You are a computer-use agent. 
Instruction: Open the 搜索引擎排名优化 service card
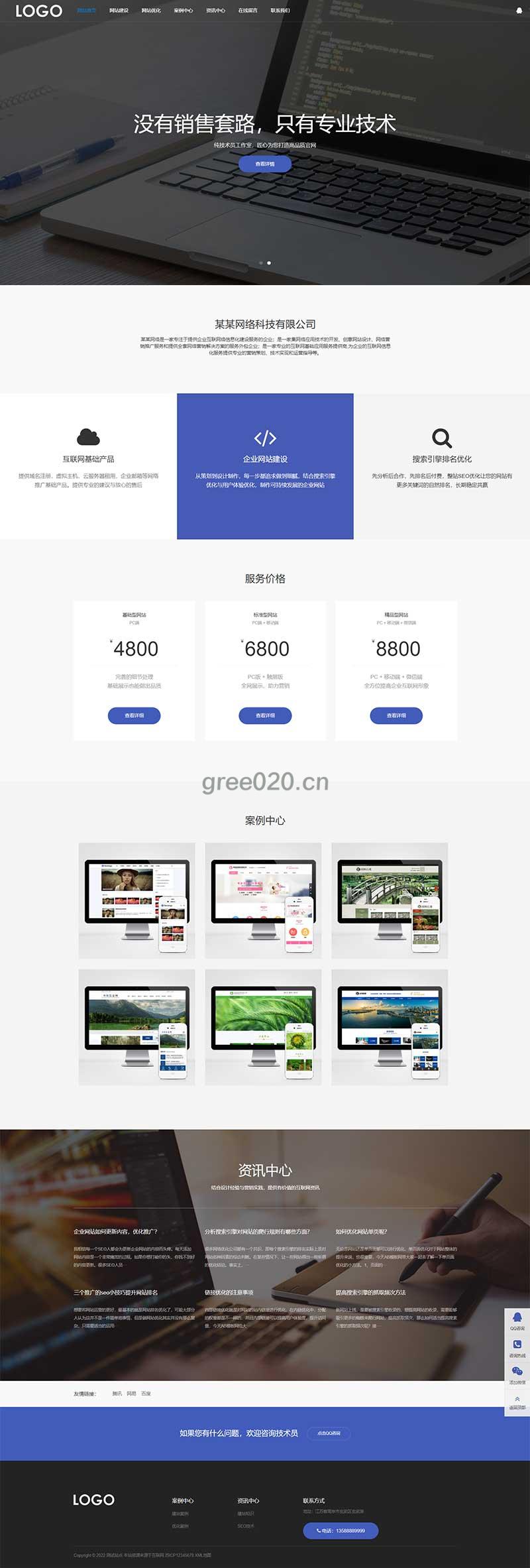(x=442, y=459)
